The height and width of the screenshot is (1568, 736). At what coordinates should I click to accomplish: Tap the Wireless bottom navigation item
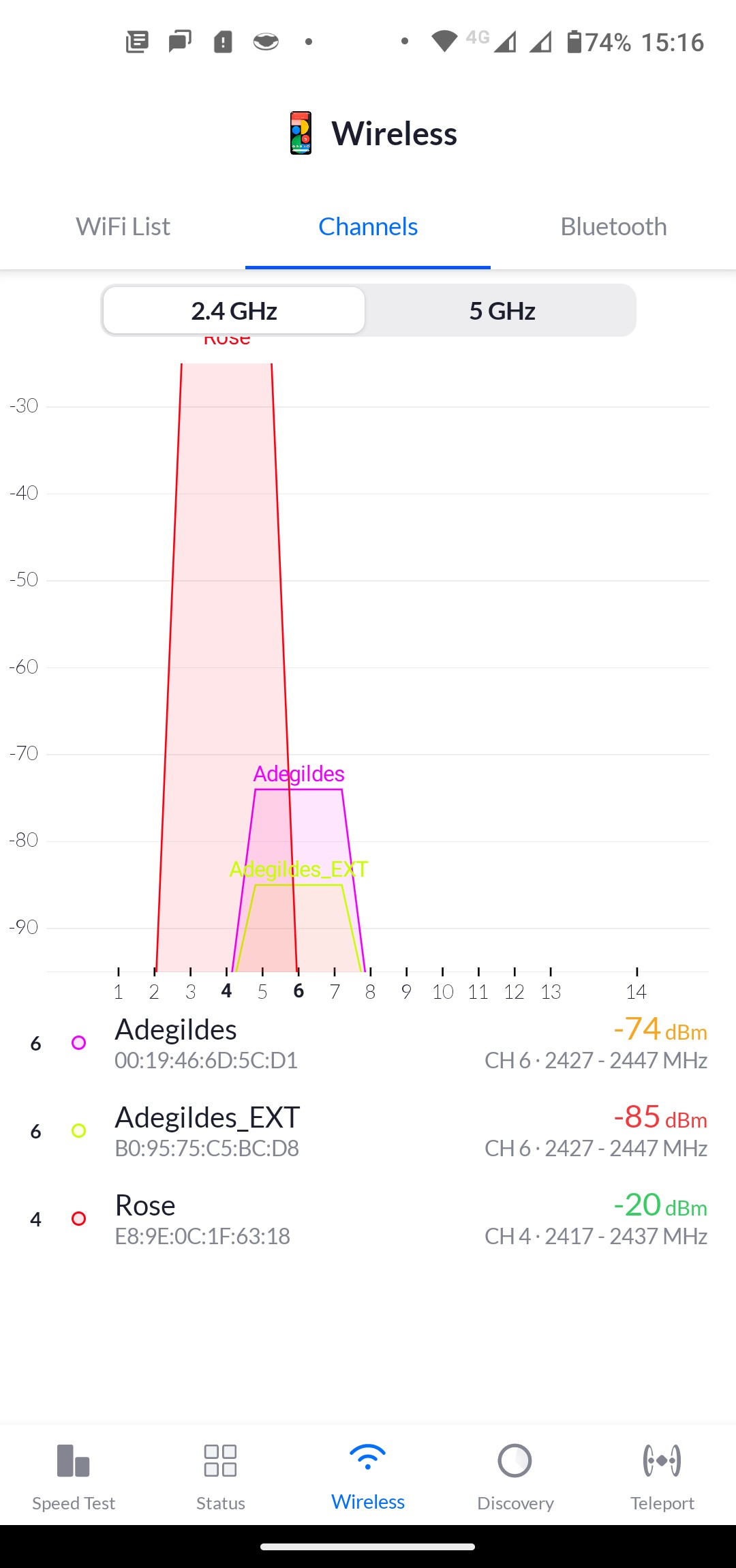click(368, 1476)
